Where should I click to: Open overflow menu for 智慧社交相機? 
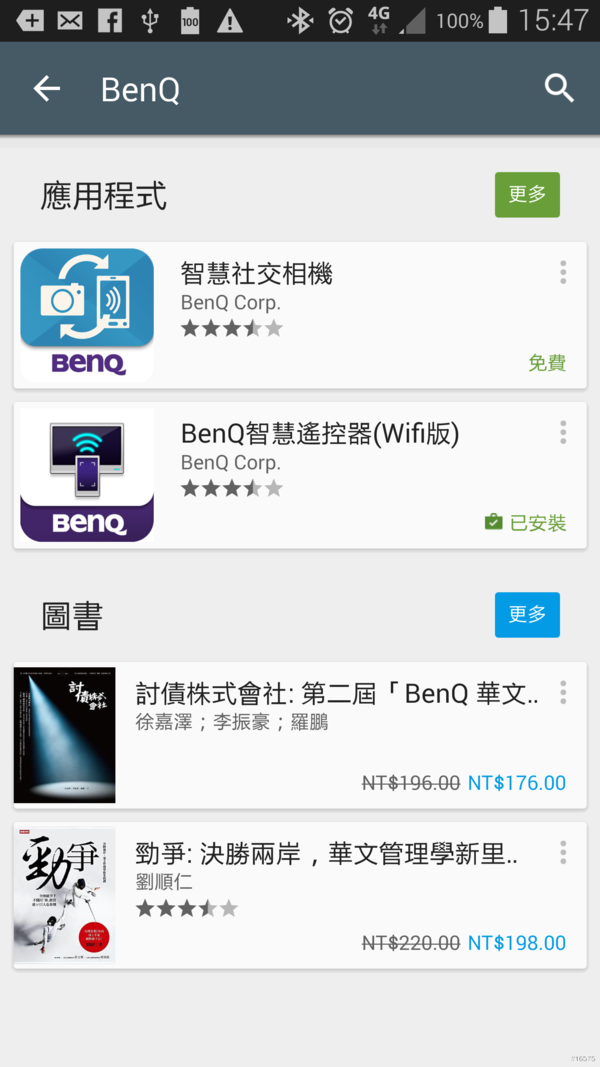[x=563, y=272]
